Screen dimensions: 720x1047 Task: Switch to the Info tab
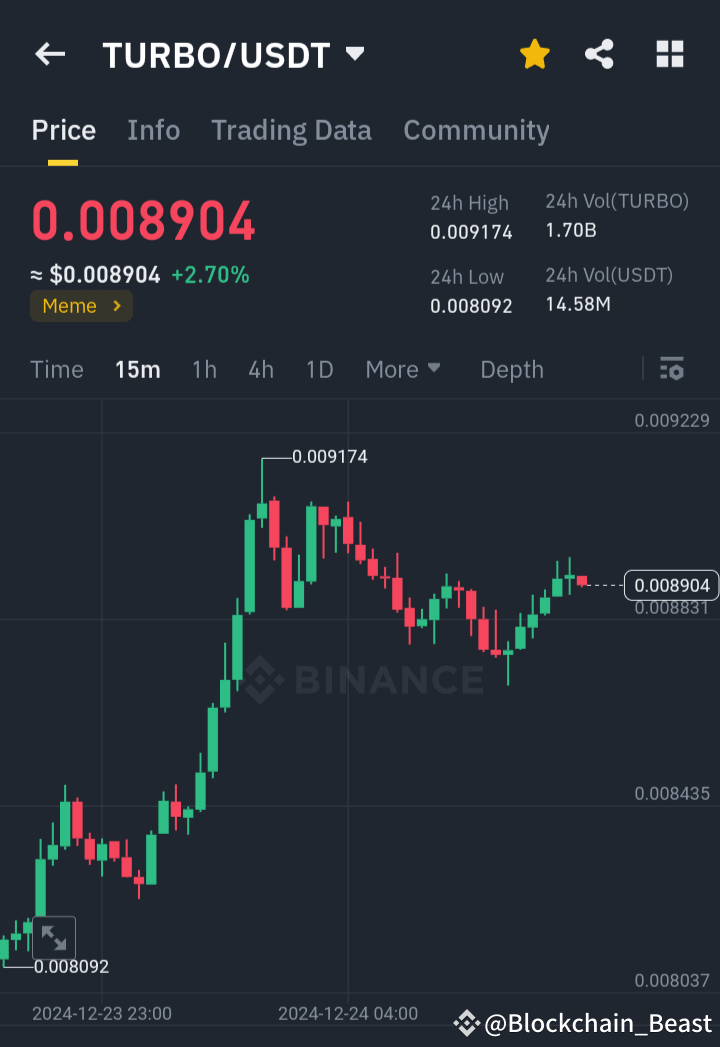coord(153,130)
